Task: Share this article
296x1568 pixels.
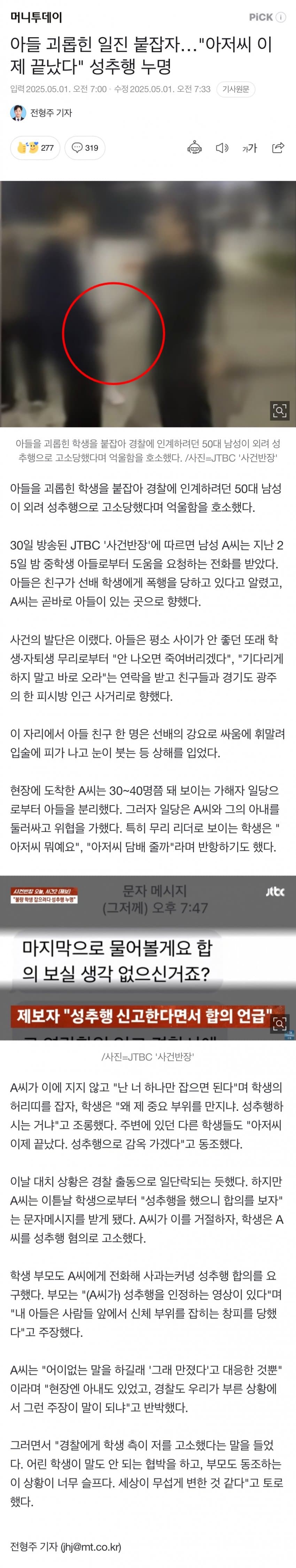Action: tap(278, 148)
